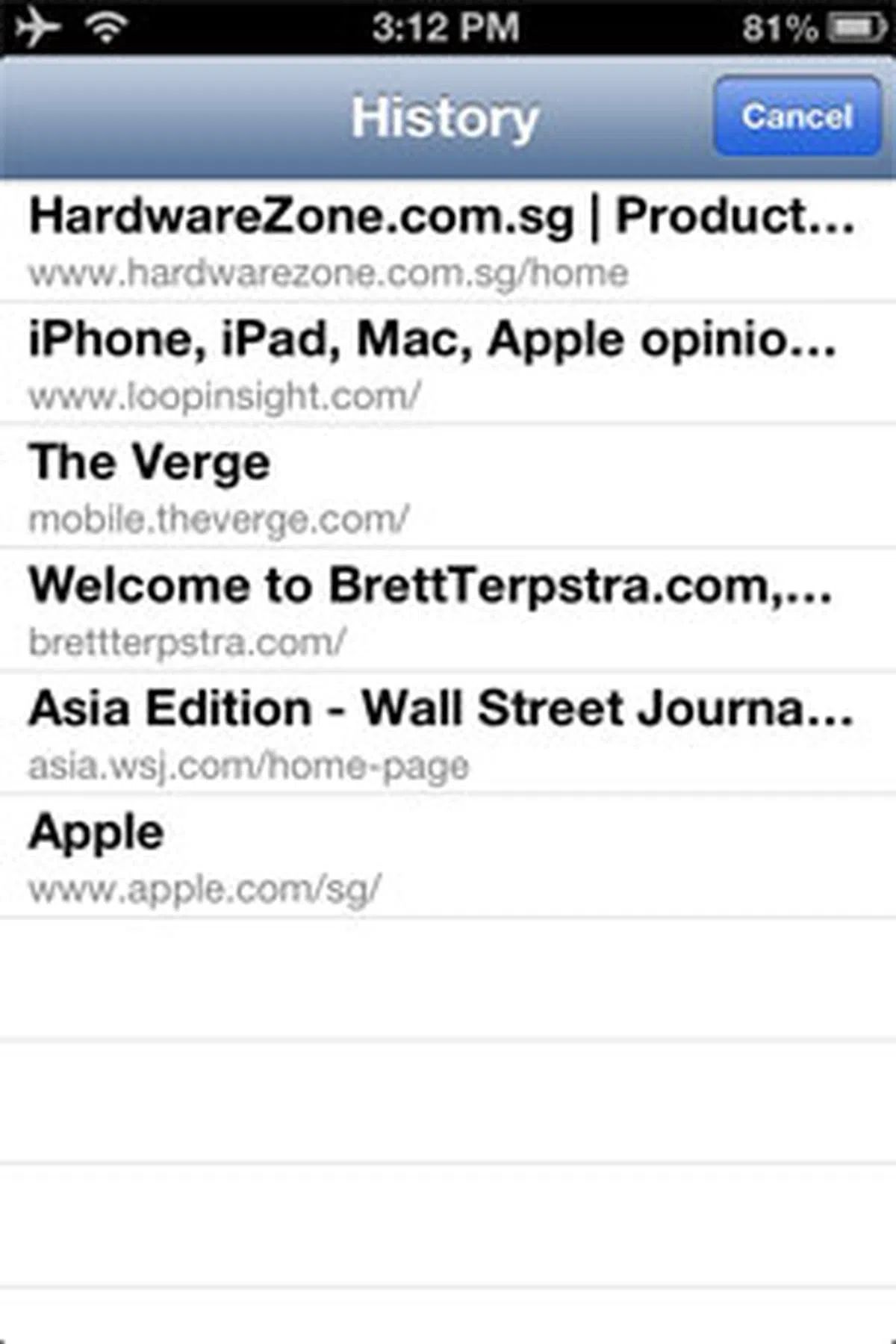
Task: Select the BrettTerpstra.com history entry
Action: tap(429, 610)
